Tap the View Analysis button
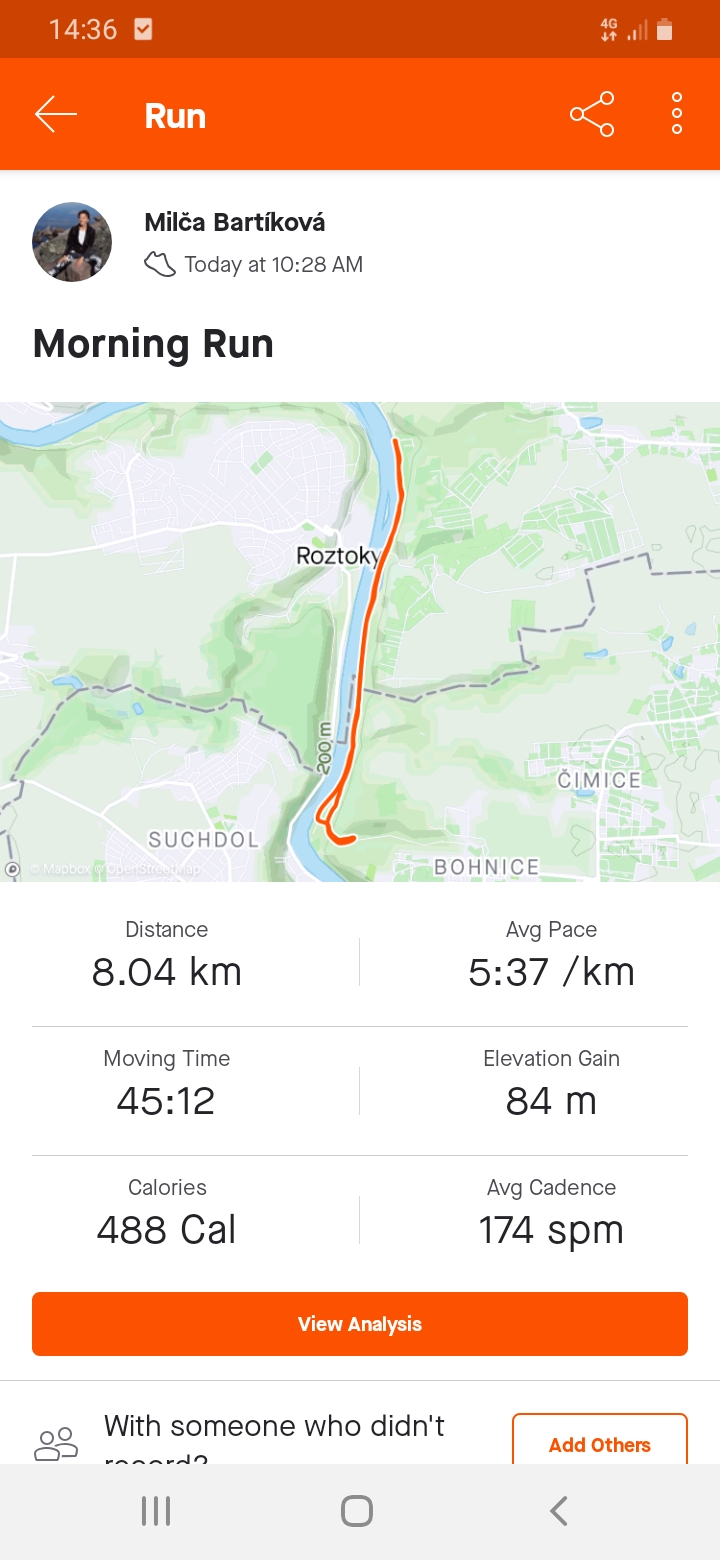This screenshot has width=720, height=1560. 360,1324
